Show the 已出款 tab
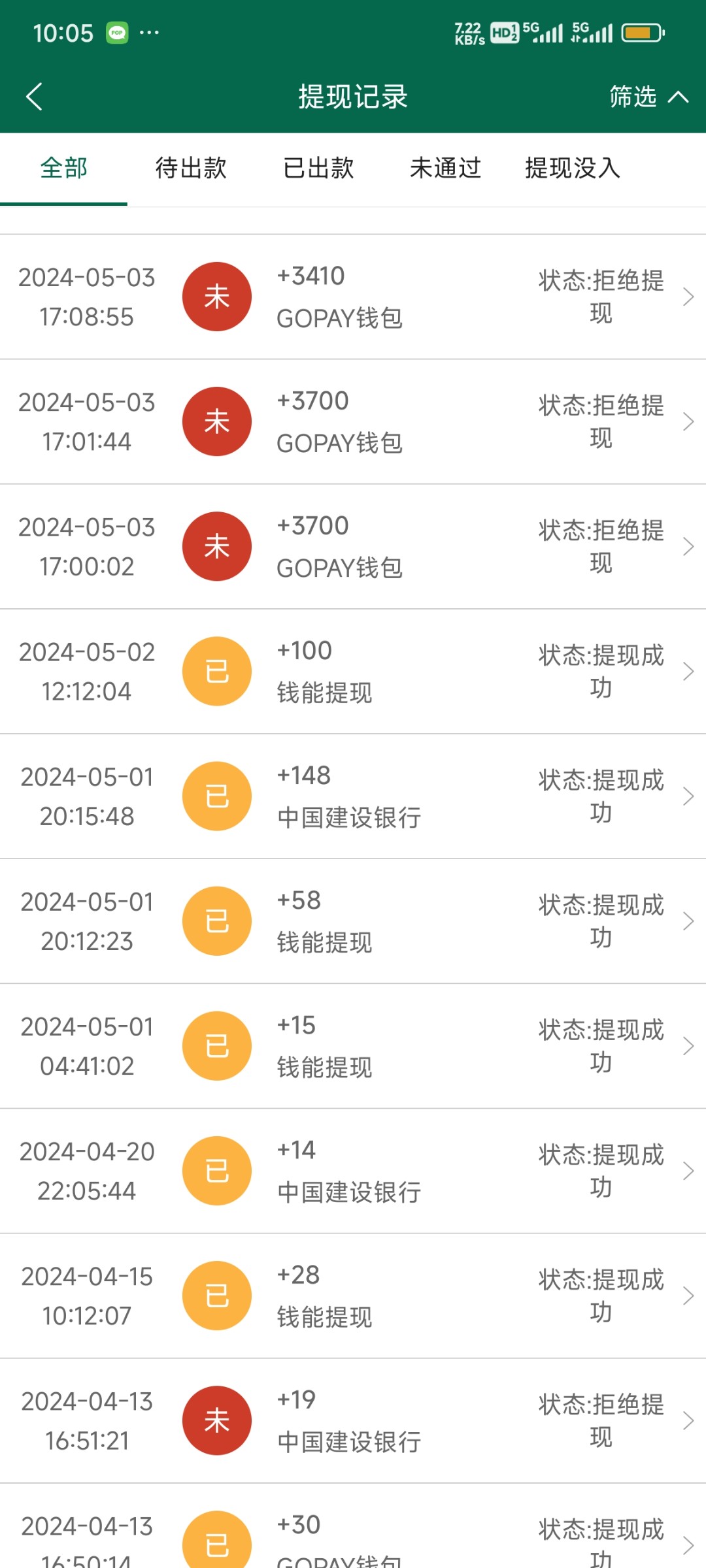Viewport: 706px width, 1568px height. [318, 169]
